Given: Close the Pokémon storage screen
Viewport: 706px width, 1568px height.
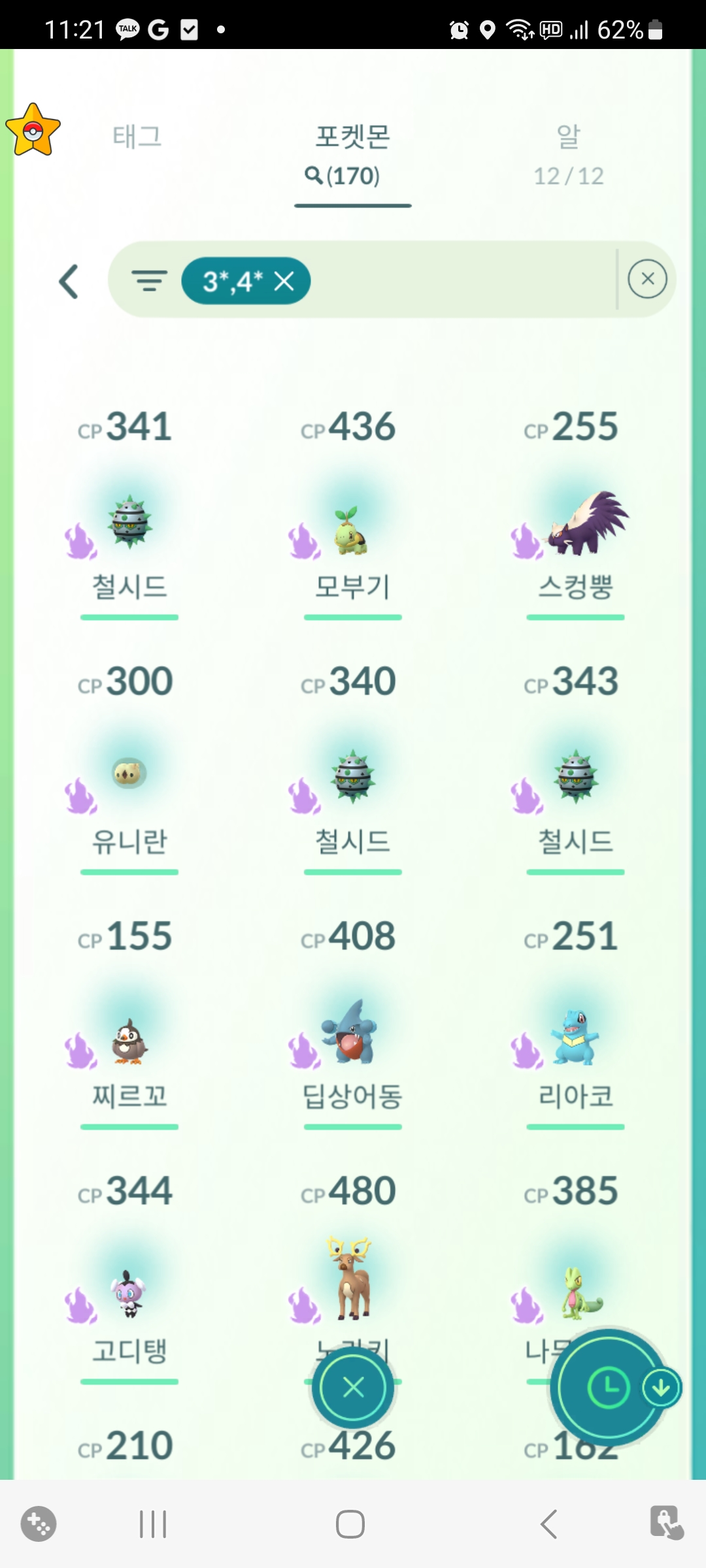Looking at the screenshot, I should [353, 1386].
